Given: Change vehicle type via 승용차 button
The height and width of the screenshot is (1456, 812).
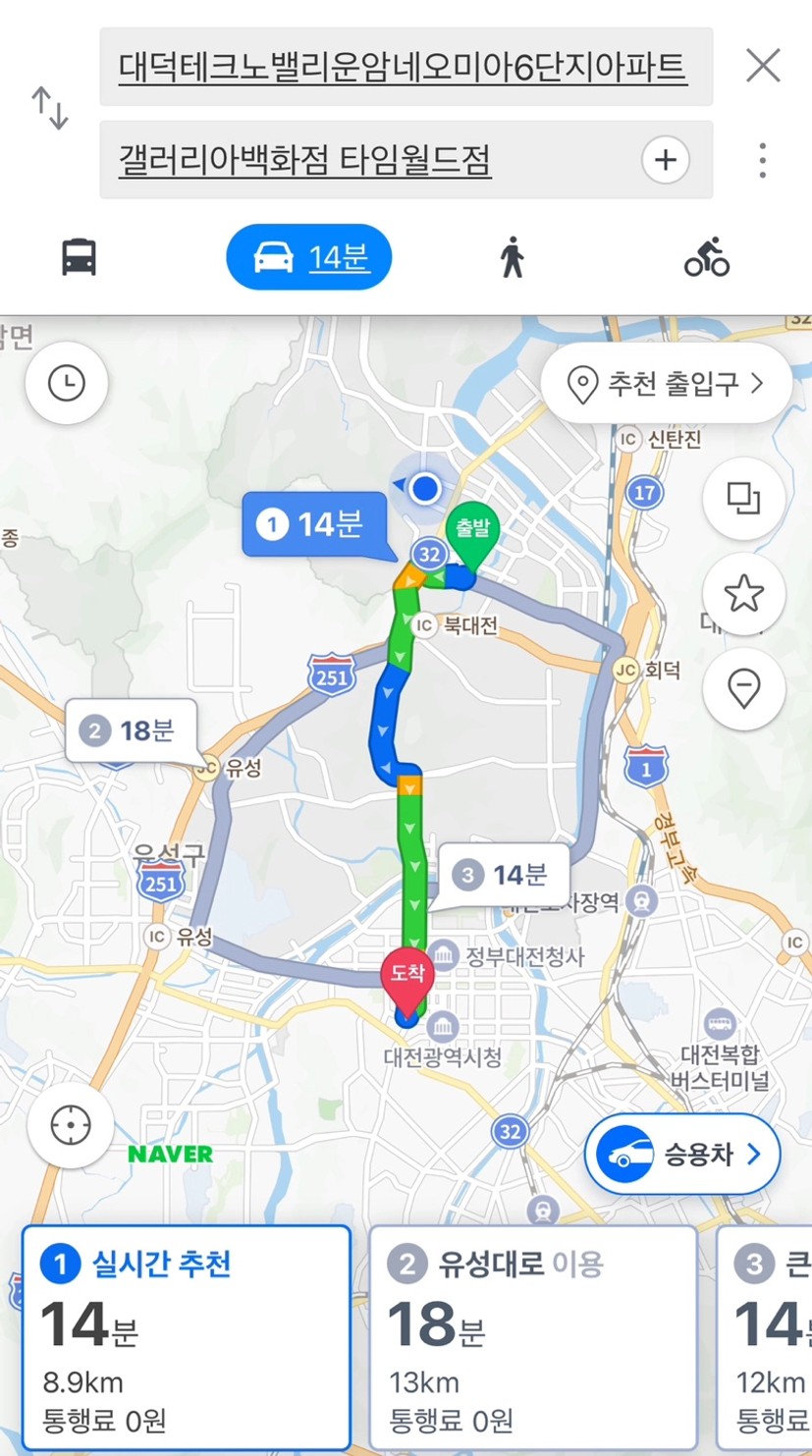Looking at the screenshot, I should tap(682, 1155).
